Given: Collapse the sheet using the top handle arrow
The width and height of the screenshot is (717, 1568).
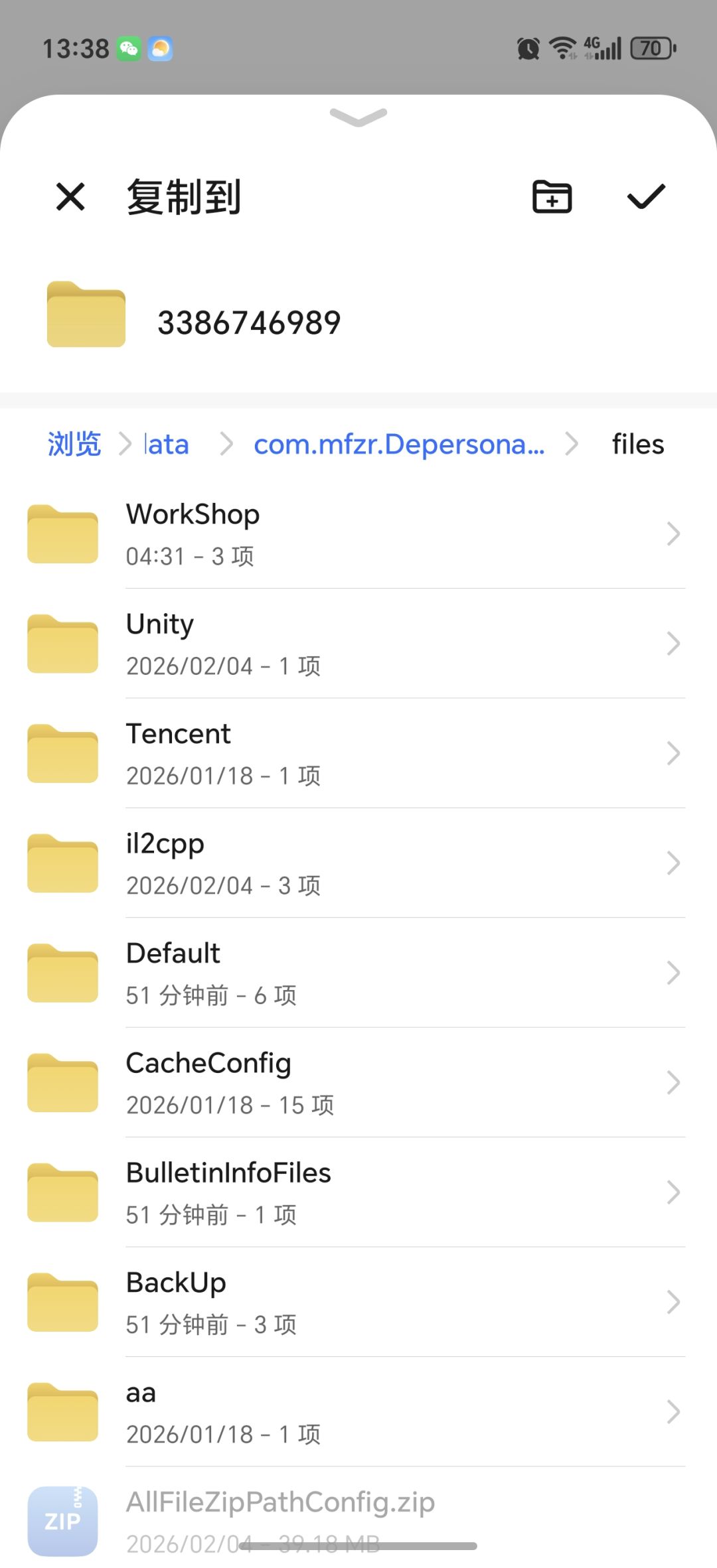Looking at the screenshot, I should click(x=358, y=117).
